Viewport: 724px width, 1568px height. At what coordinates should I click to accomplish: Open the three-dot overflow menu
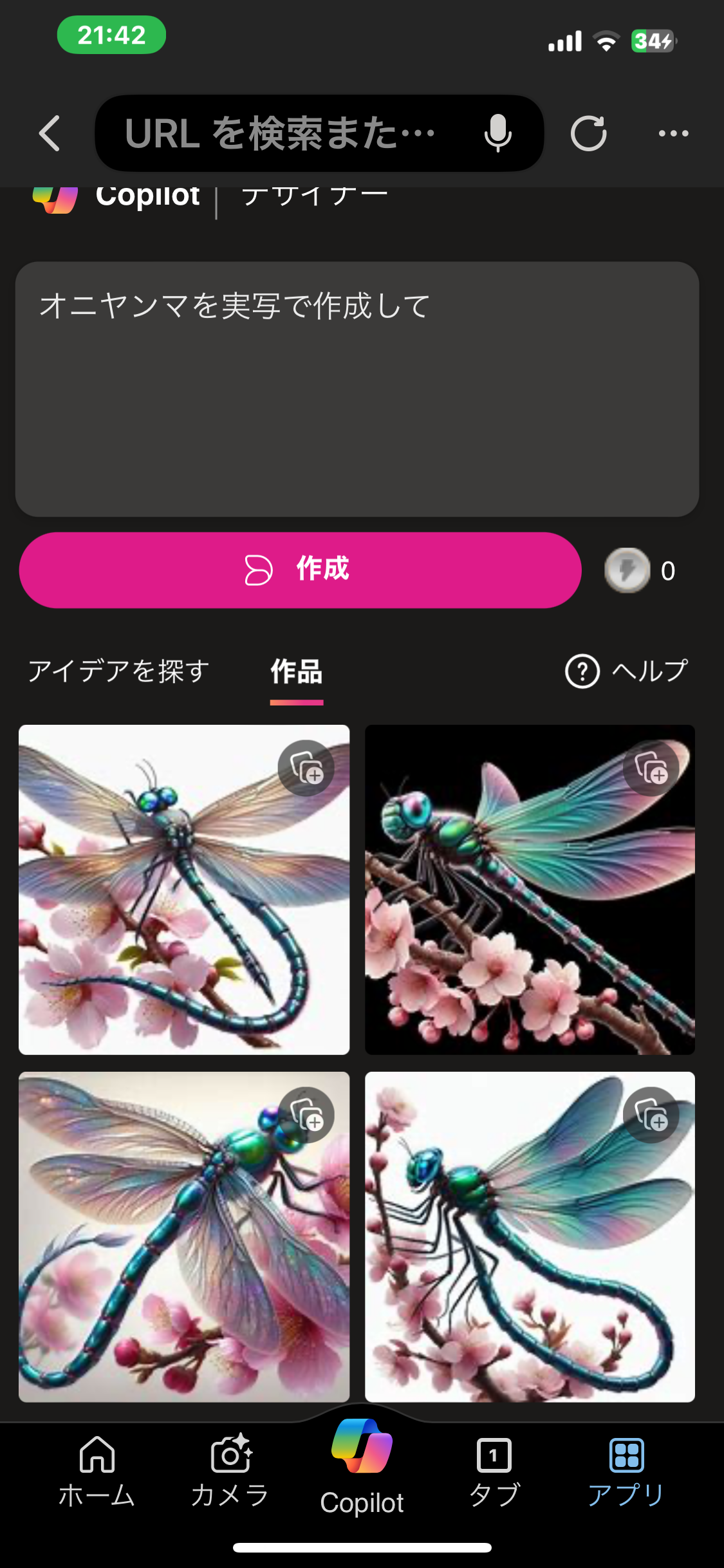coord(673,133)
